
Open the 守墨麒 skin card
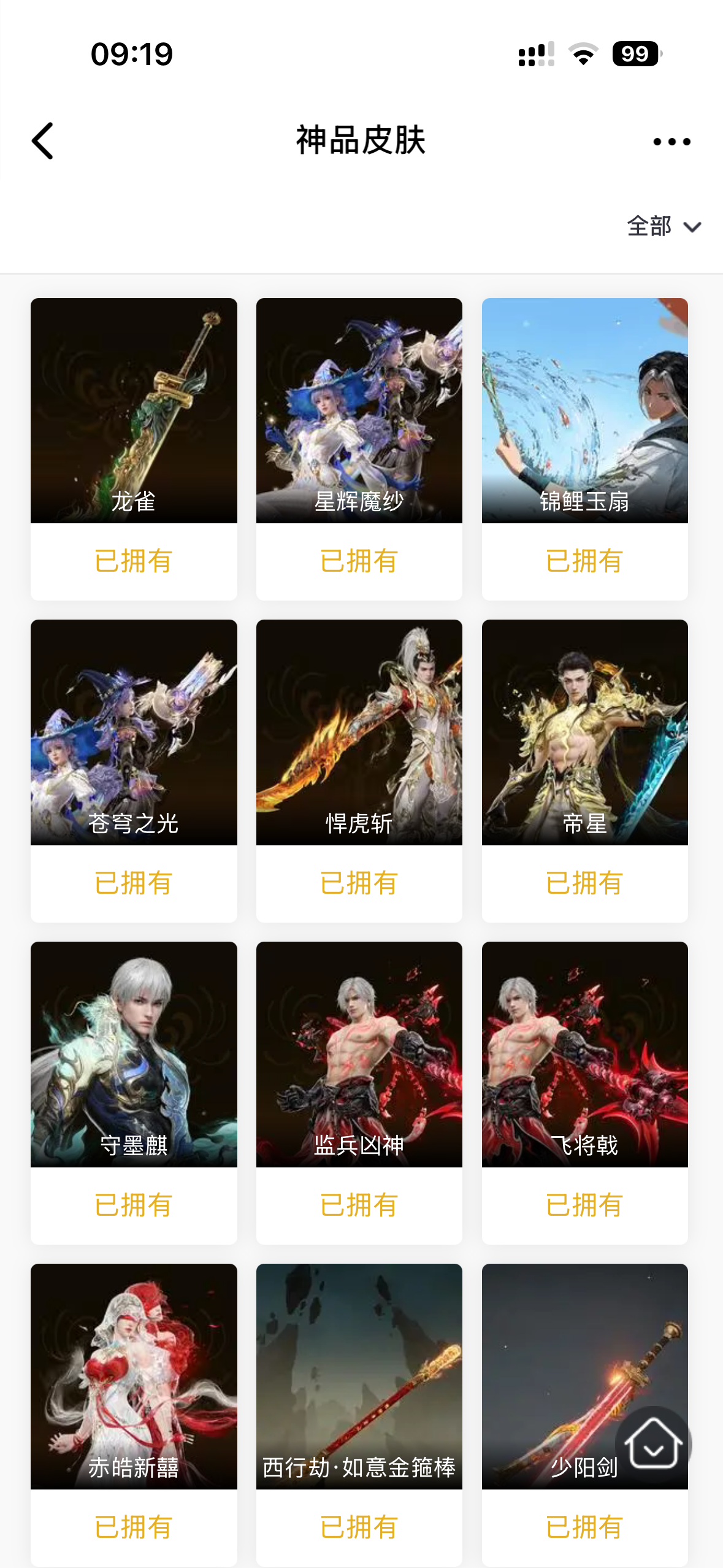pyautogui.click(x=134, y=1054)
